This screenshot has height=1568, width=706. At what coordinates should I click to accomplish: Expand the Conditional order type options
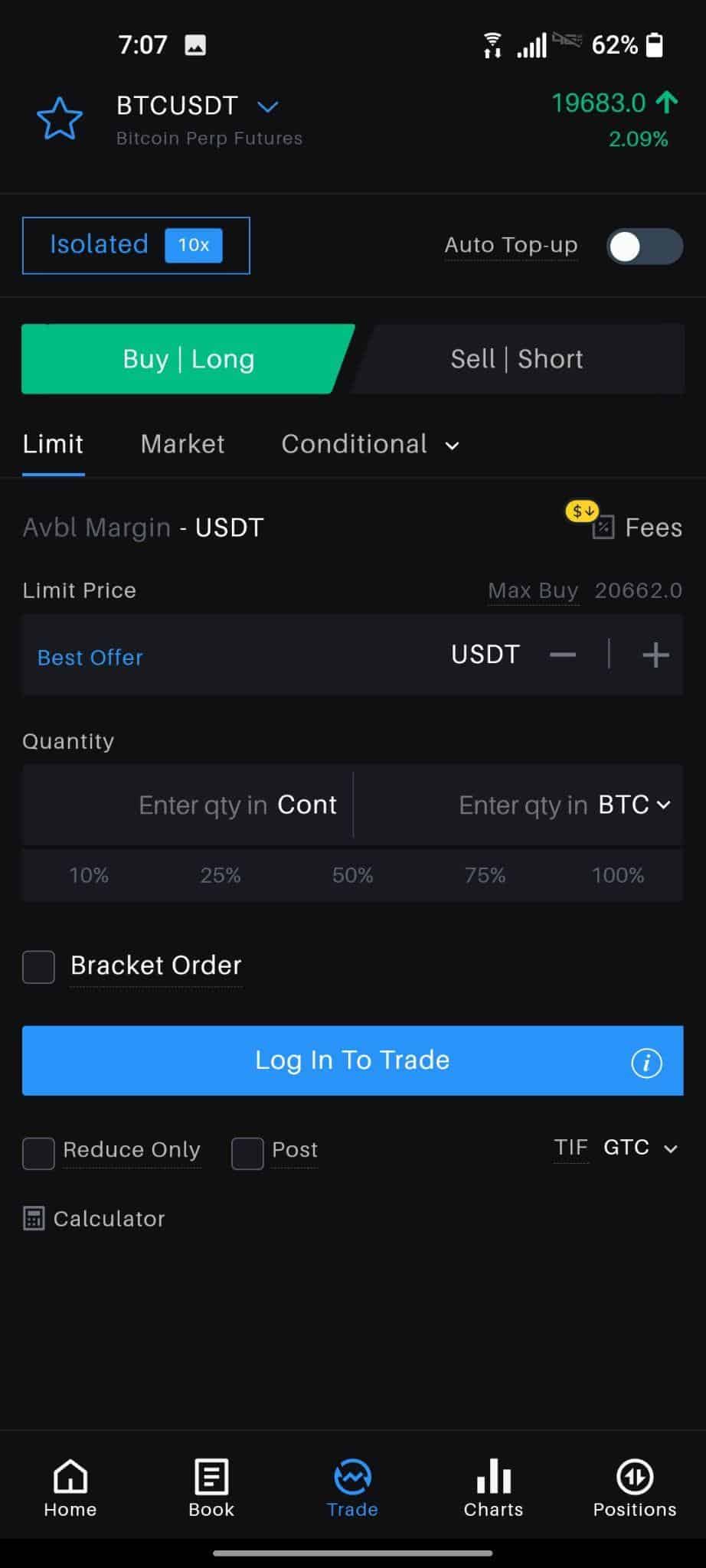[x=371, y=445]
